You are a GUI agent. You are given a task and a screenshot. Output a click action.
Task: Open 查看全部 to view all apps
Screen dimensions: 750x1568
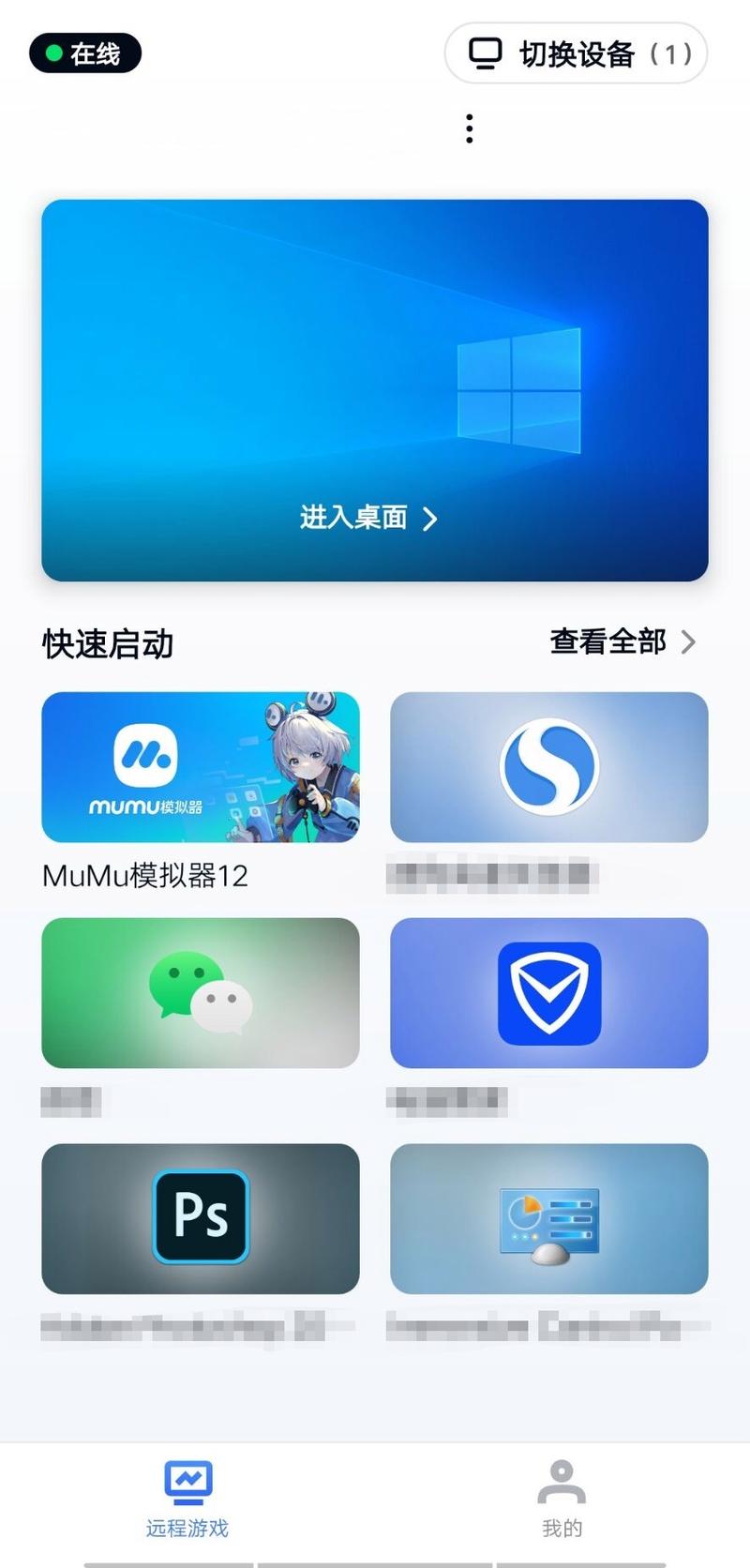tap(622, 641)
